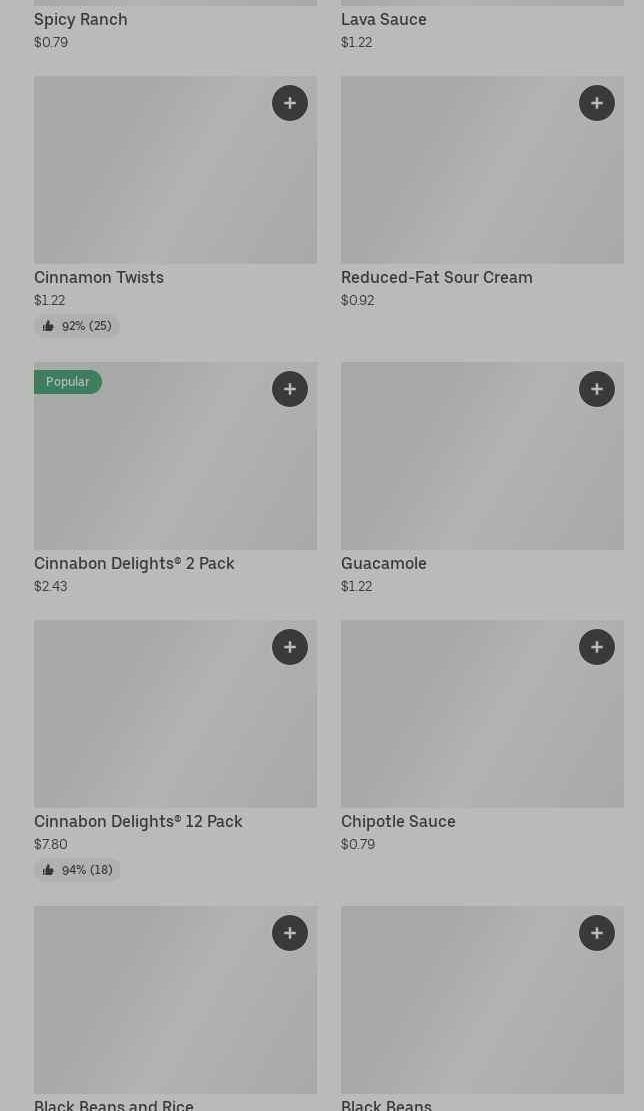Add Reduced-Fat Sour Cream to cart
Screen dimensions: 644x1111
click(x=597, y=103)
